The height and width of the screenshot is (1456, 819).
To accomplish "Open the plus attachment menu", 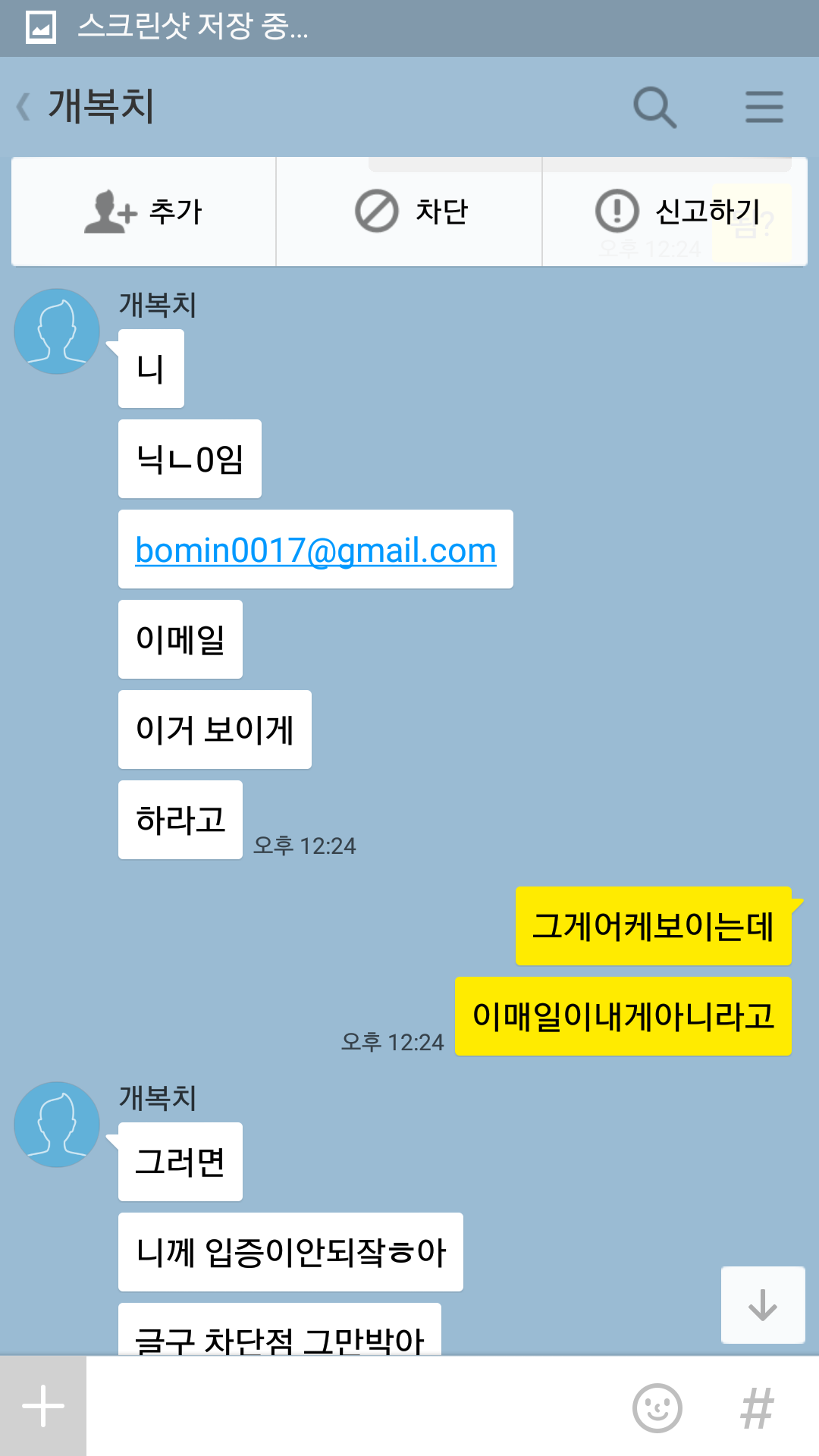I will point(43,1406).
